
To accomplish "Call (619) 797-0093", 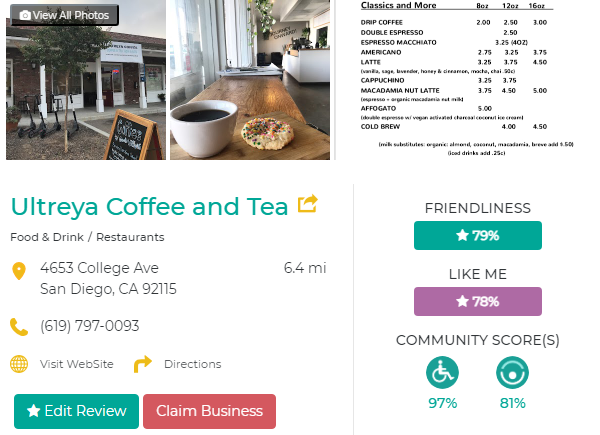I will 89,326.
